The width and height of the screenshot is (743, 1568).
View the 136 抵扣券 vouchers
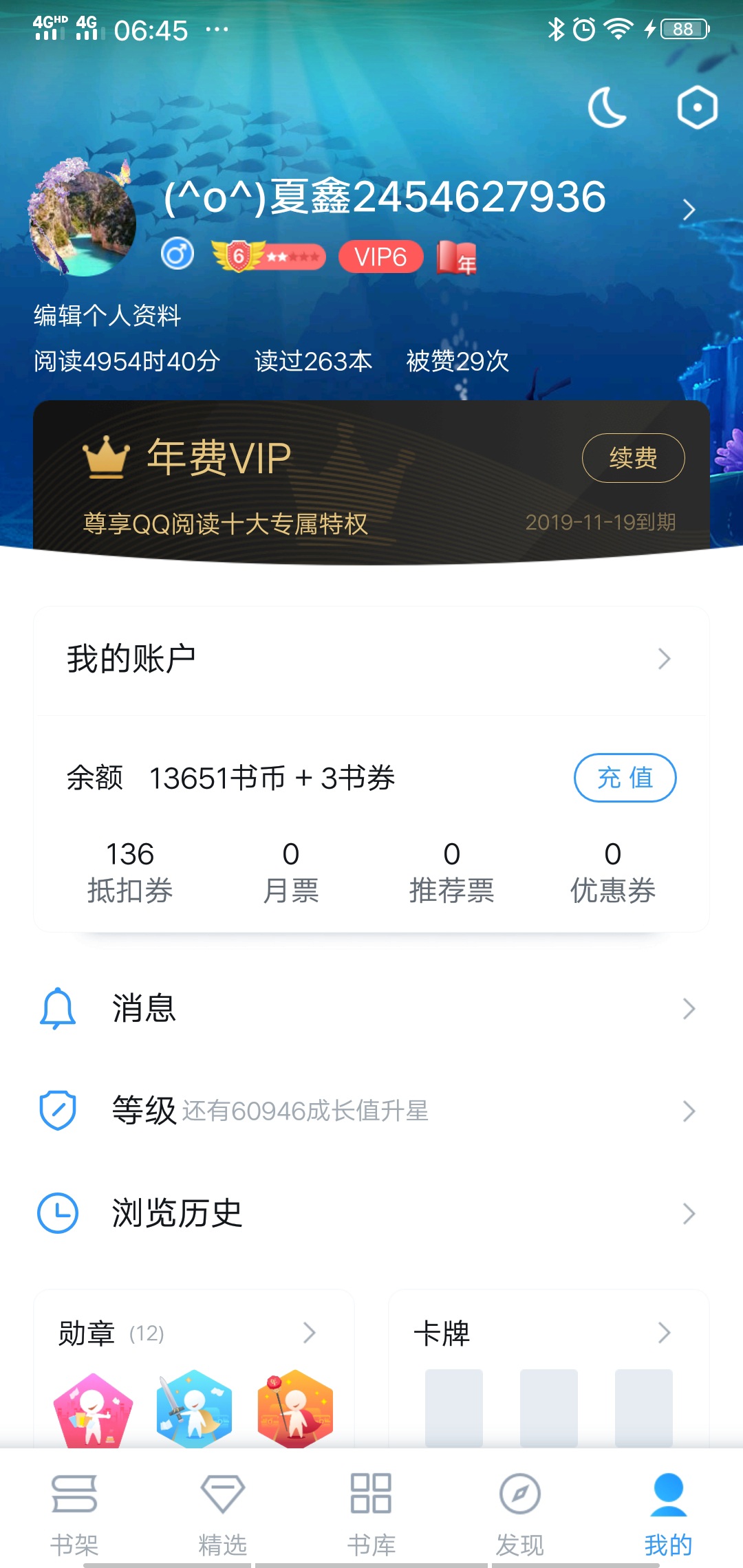tap(130, 872)
